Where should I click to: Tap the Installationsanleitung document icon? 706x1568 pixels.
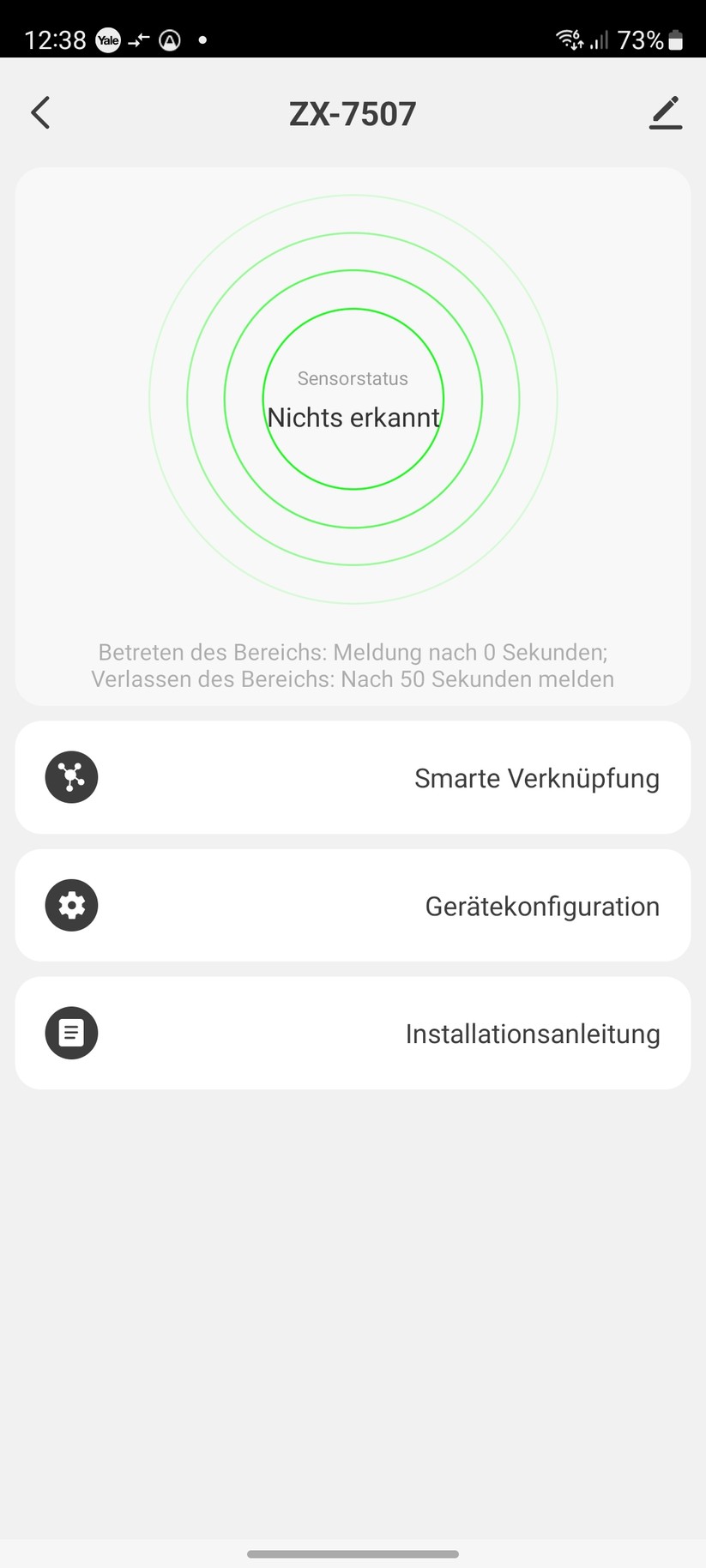point(71,1033)
